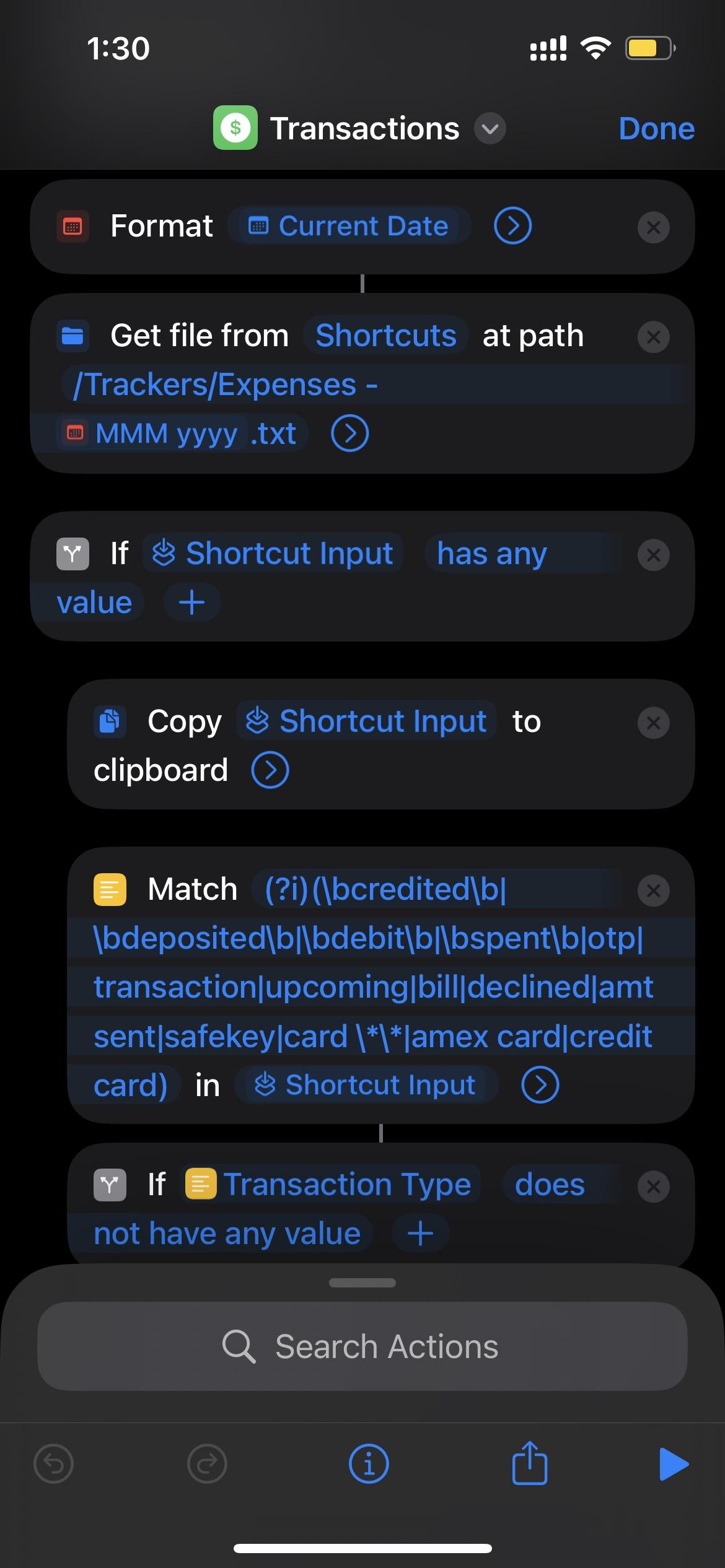Tap Done to finish editing shortcut
The height and width of the screenshot is (1568, 725).
(x=656, y=129)
